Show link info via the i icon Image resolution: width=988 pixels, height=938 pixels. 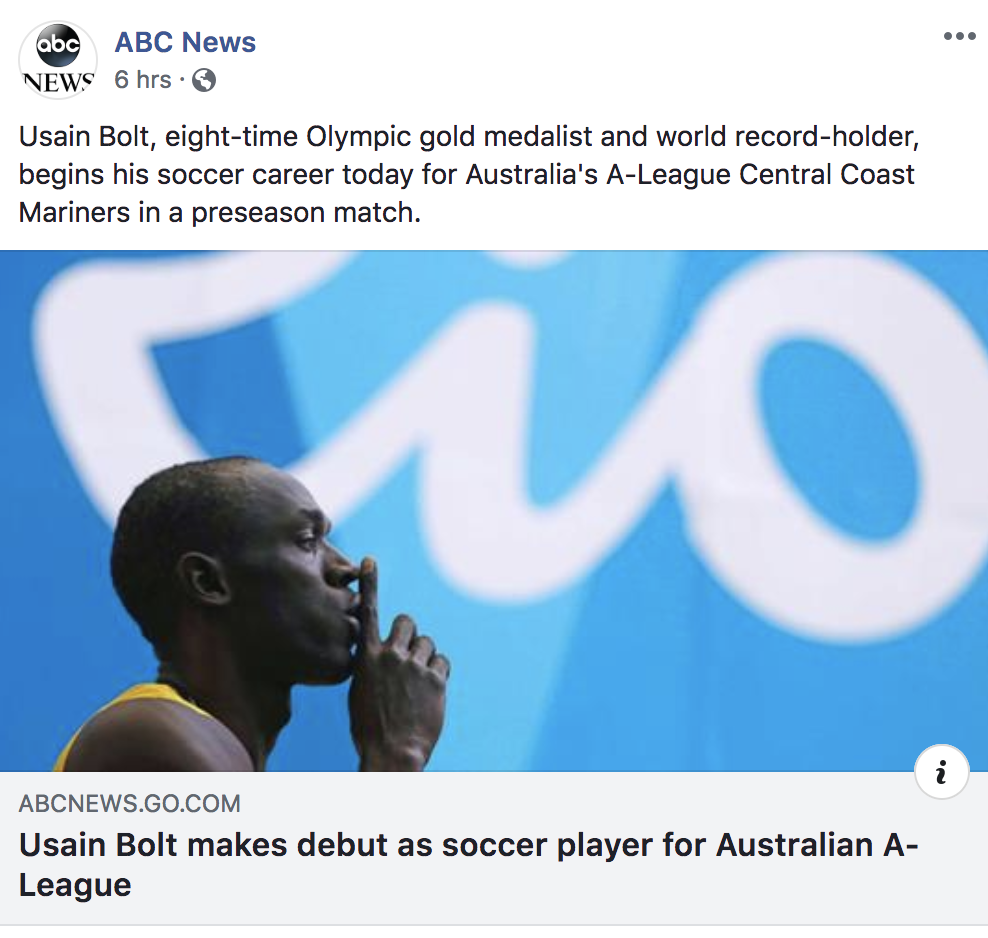pos(941,772)
